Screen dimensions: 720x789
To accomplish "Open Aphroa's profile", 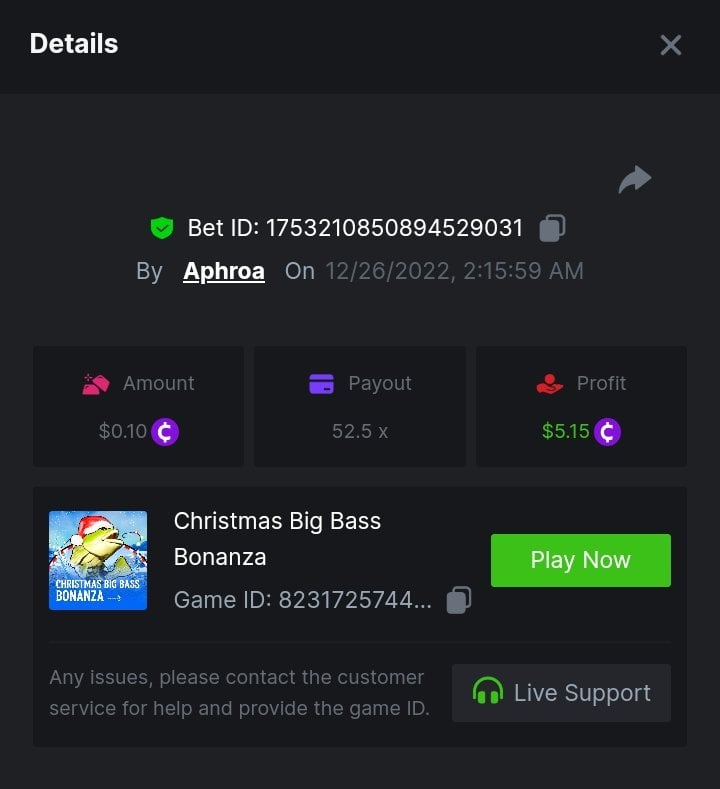I will tap(224, 271).
